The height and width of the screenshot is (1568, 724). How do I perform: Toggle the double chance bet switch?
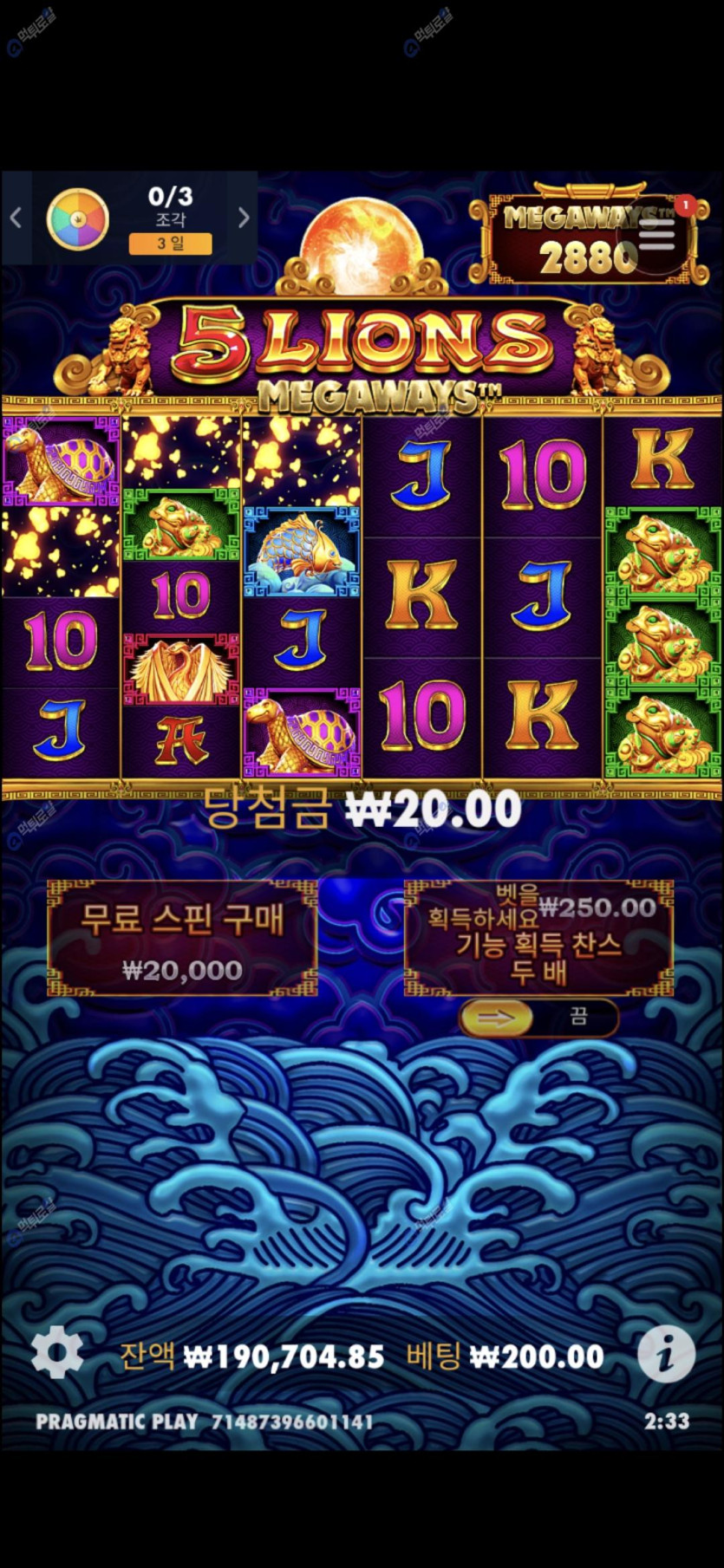[x=538, y=1018]
